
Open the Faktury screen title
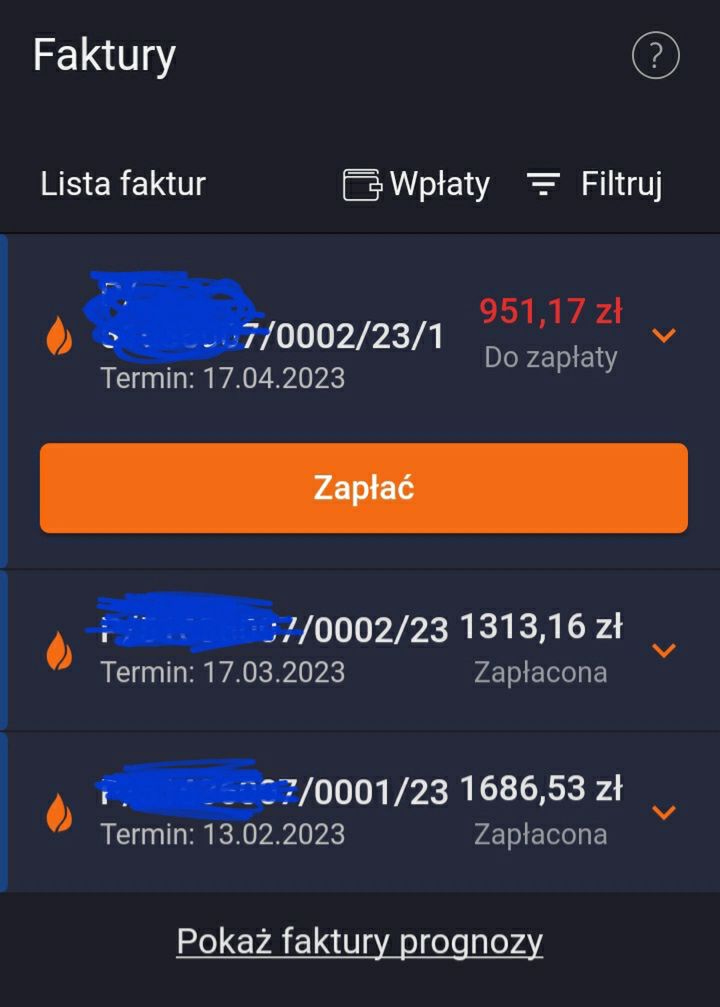point(105,55)
